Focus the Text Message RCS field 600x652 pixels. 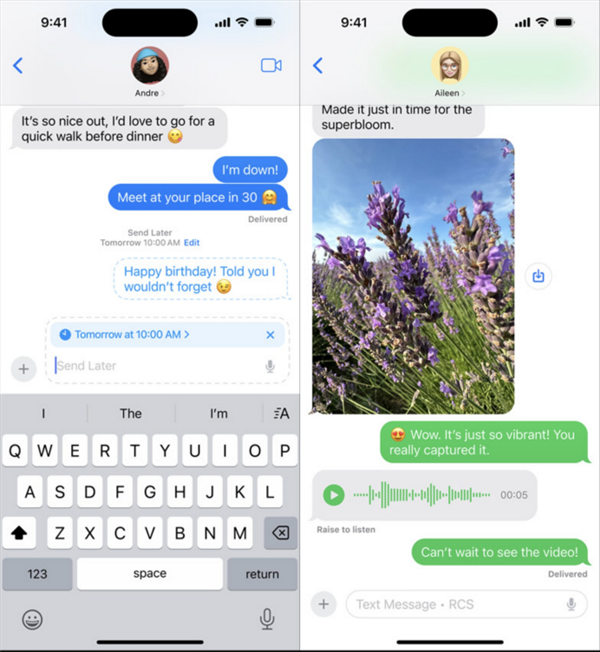coord(455,604)
